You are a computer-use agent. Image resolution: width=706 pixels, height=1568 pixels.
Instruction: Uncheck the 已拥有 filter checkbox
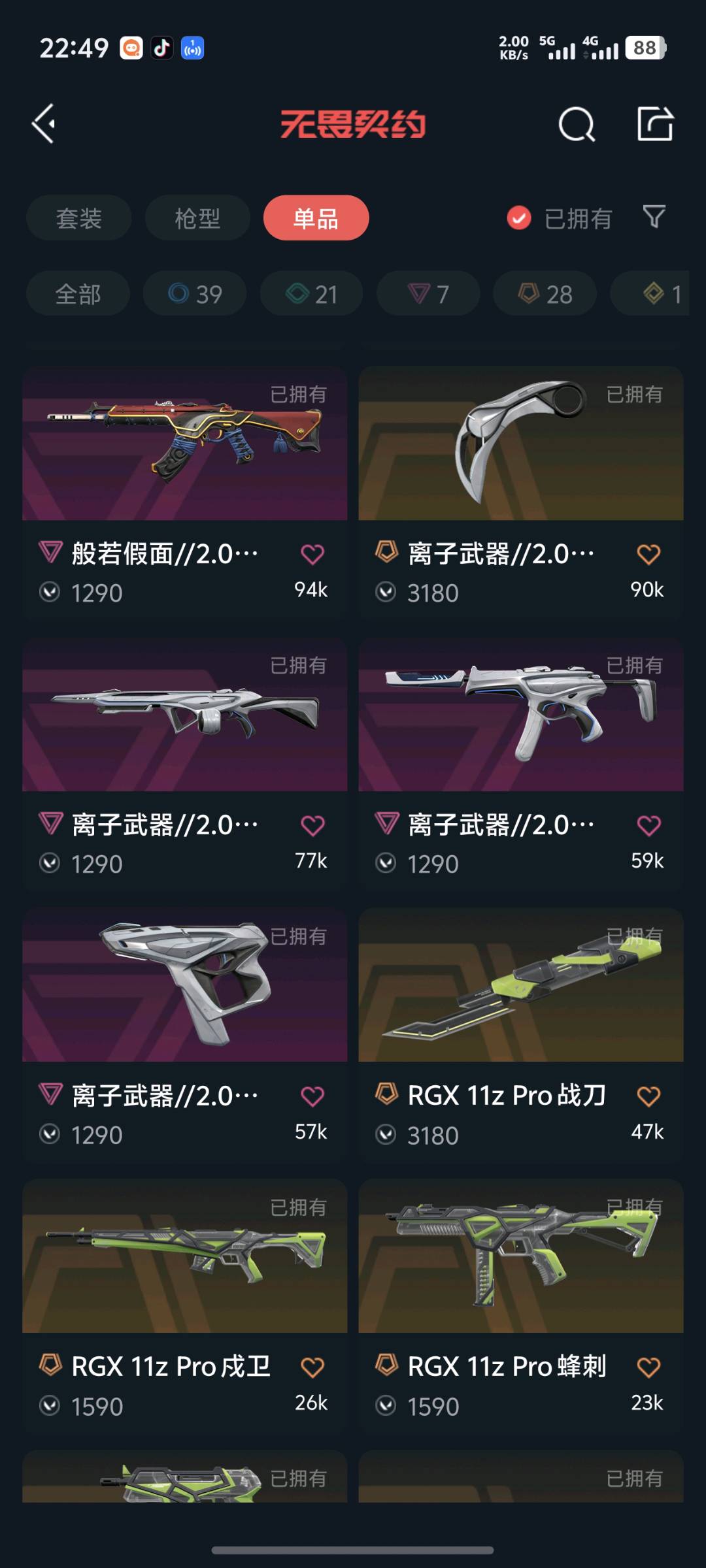[x=519, y=218]
